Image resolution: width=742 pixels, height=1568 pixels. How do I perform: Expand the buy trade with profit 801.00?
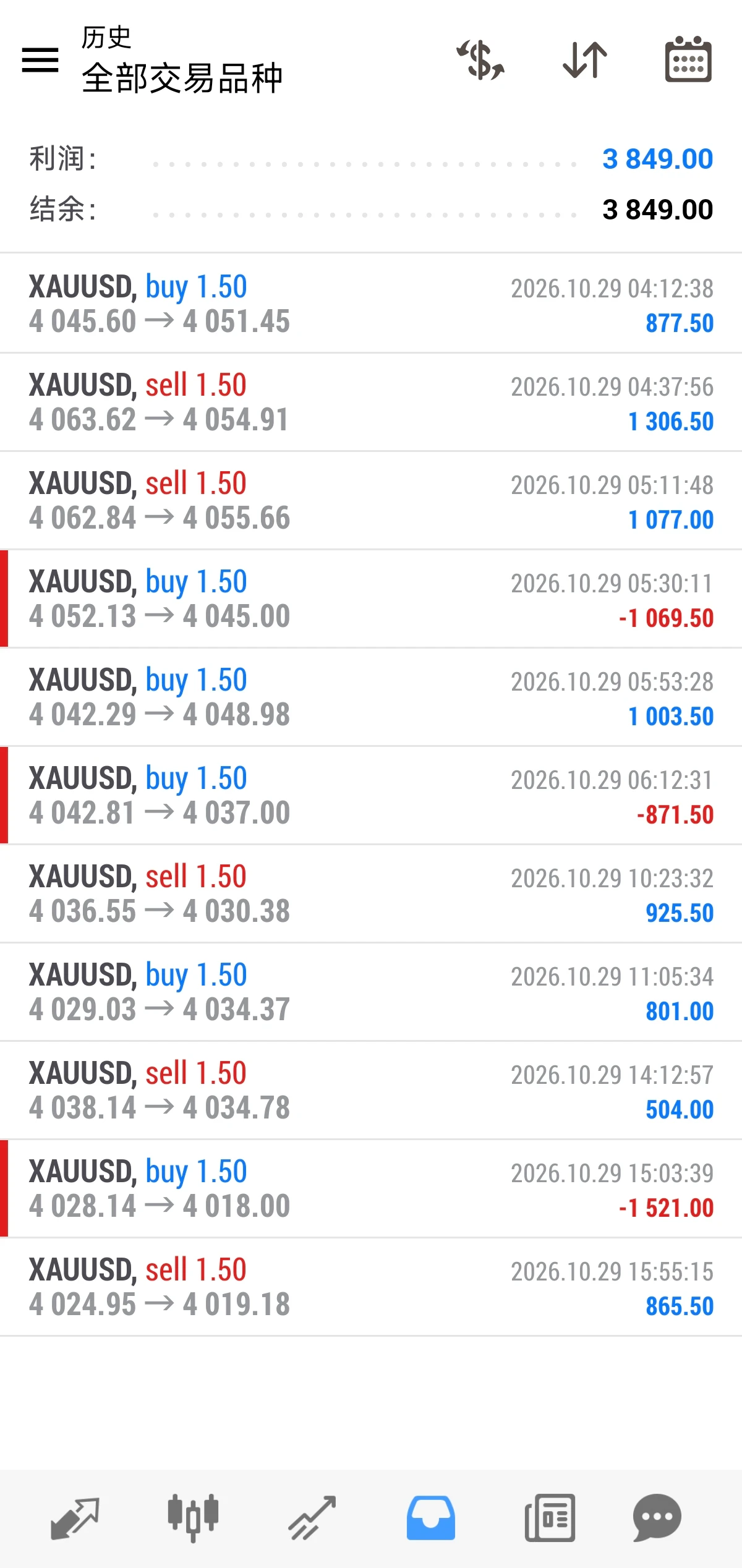[x=371, y=992]
